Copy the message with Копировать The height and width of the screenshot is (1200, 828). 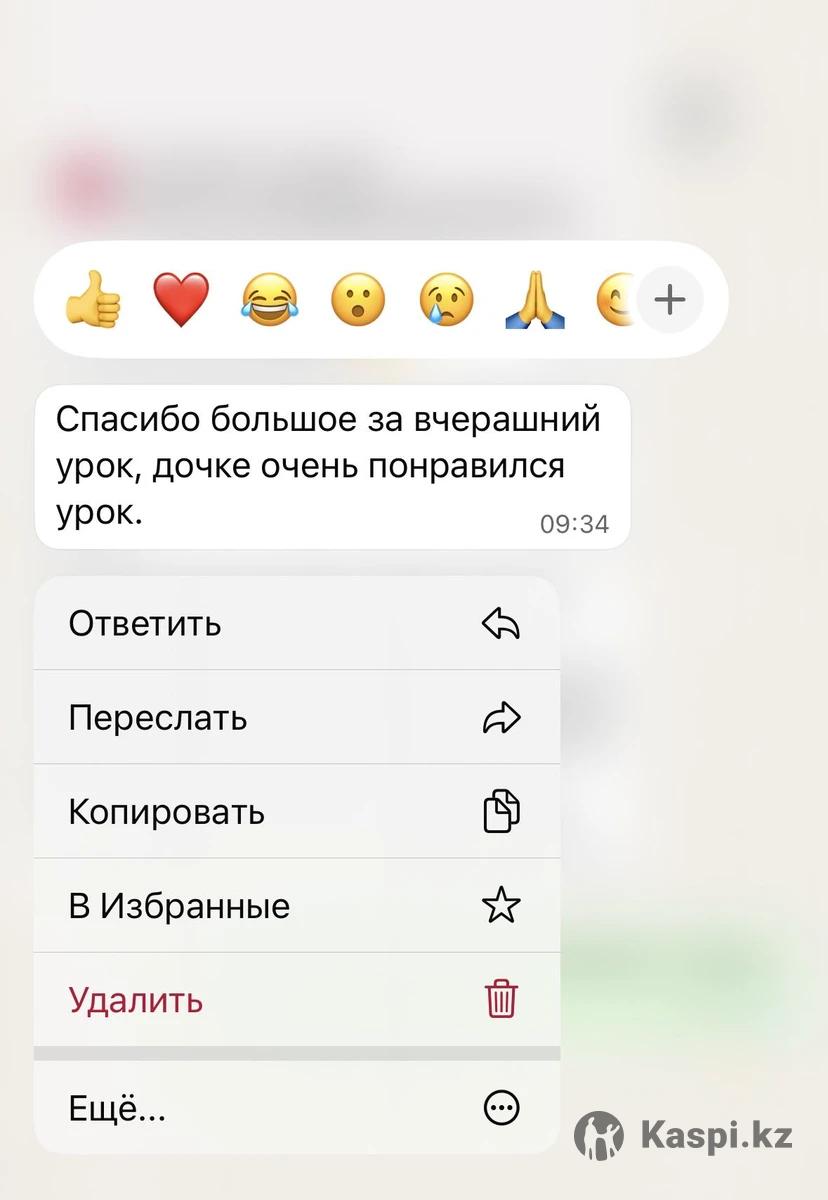(x=296, y=812)
